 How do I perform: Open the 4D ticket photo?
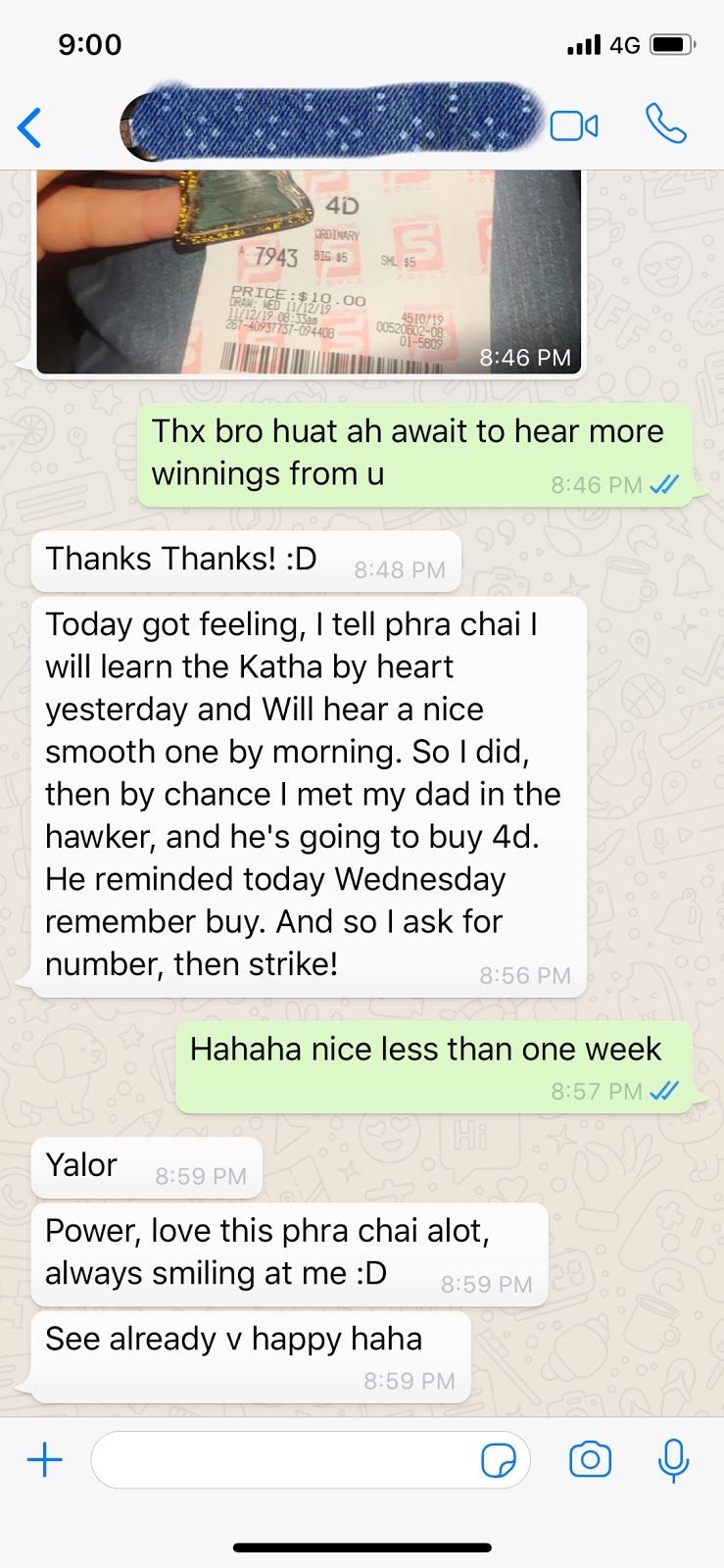309,271
